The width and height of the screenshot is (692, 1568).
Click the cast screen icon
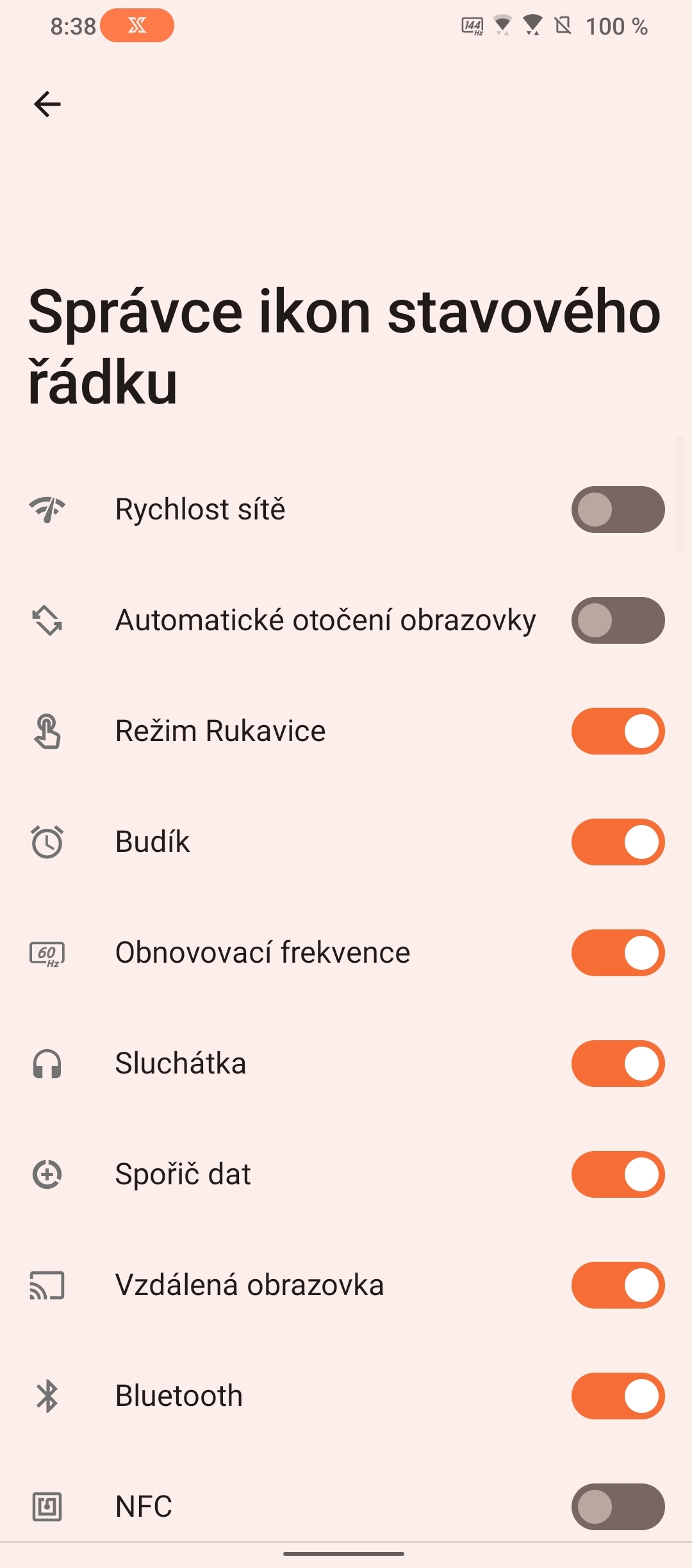point(47,1284)
